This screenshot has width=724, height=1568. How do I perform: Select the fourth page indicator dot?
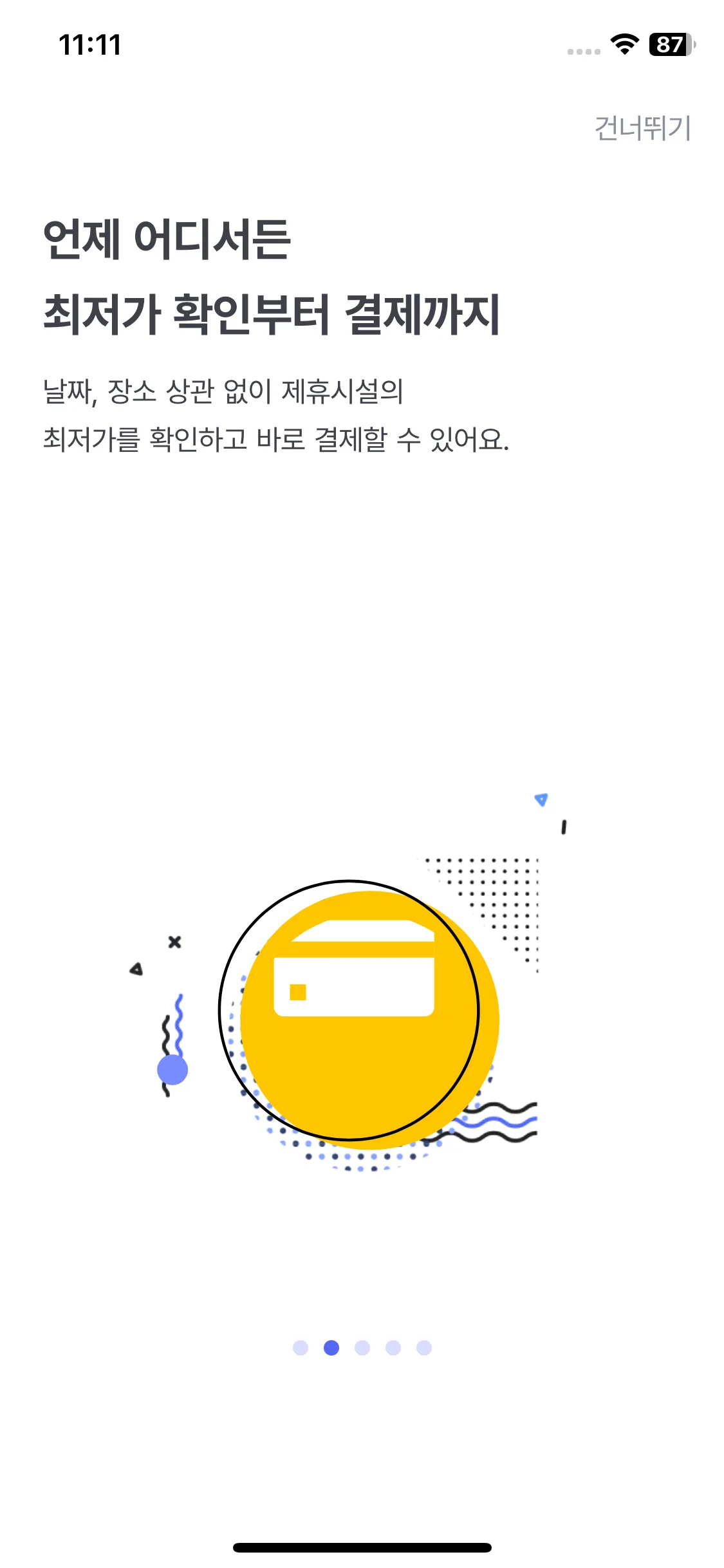point(393,1348)
